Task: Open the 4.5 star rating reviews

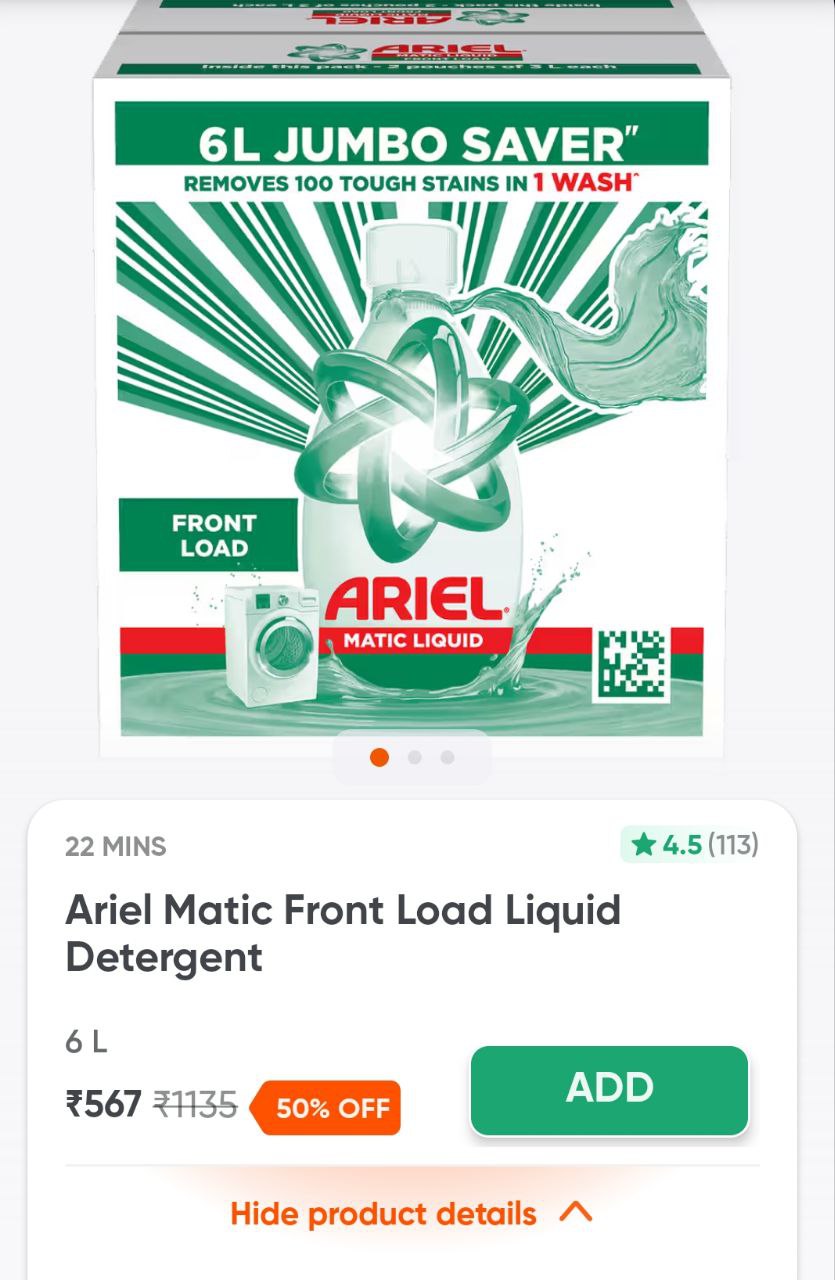Action: pyautogui.click(x=691, y=845)
